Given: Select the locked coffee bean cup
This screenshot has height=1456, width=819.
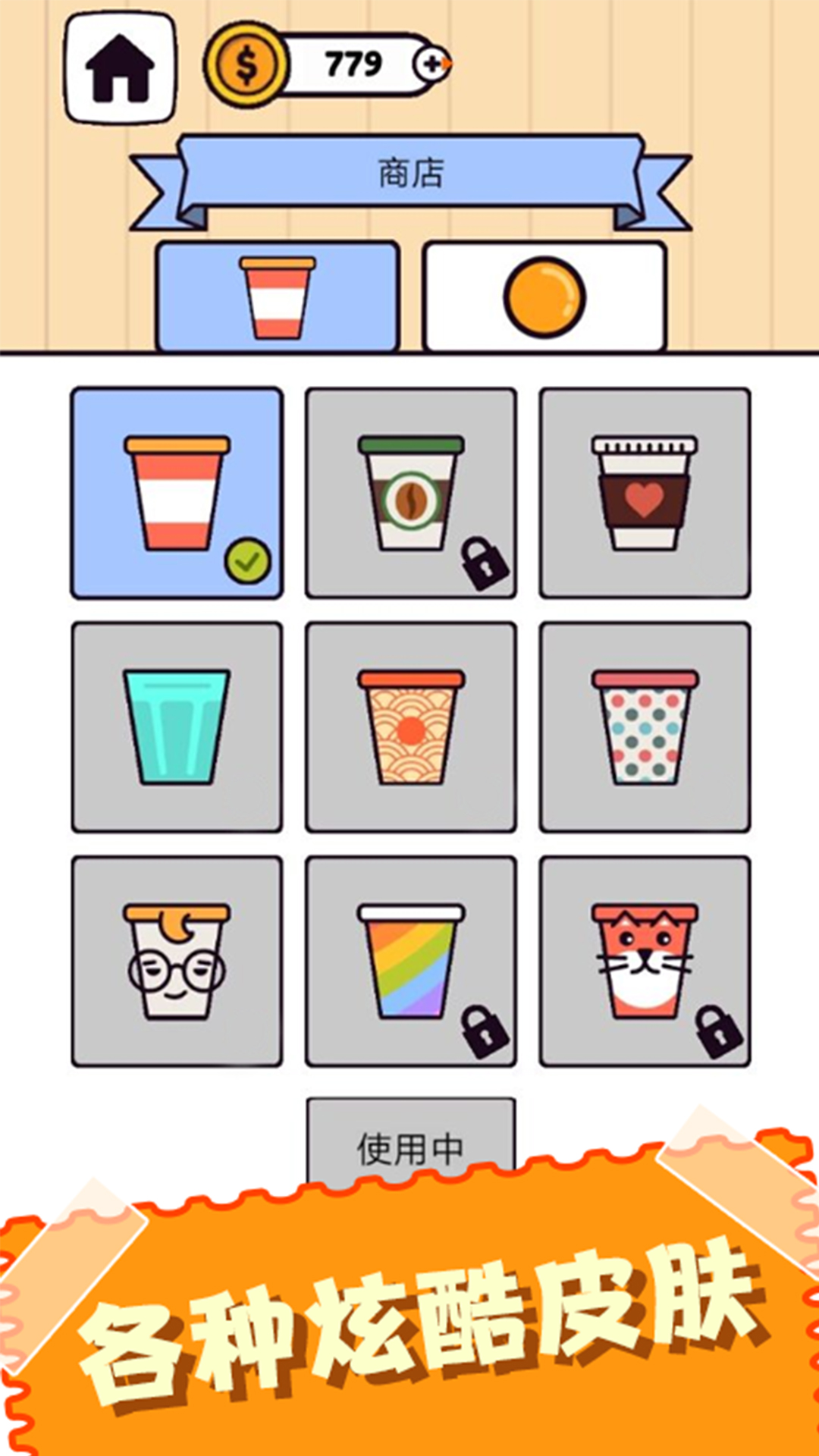Looking at the screenshot, I should click(x=411, y=493).
